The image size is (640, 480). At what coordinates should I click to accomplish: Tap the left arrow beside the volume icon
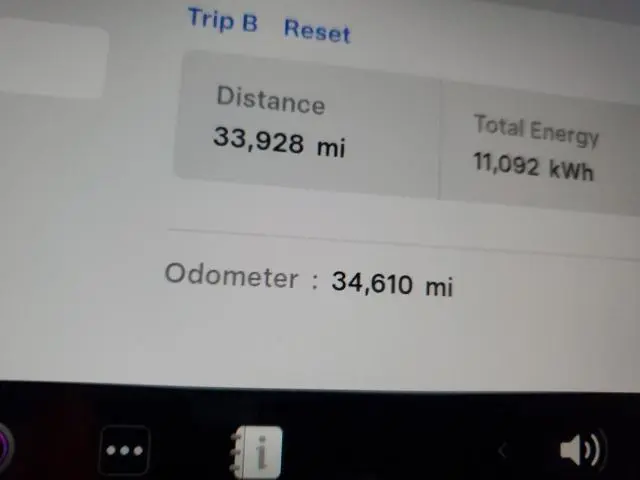[x=502, y=451]
